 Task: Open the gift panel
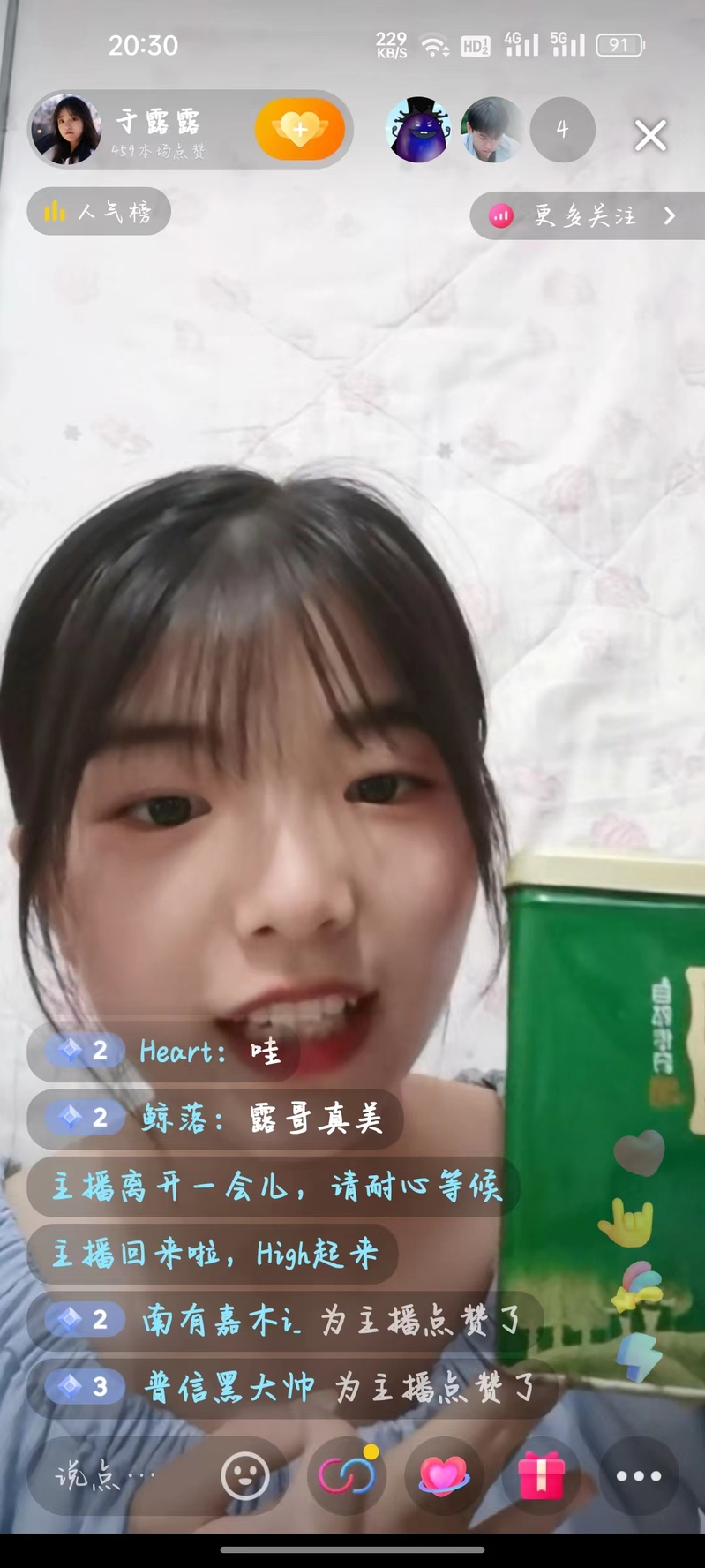point(540,1475)
